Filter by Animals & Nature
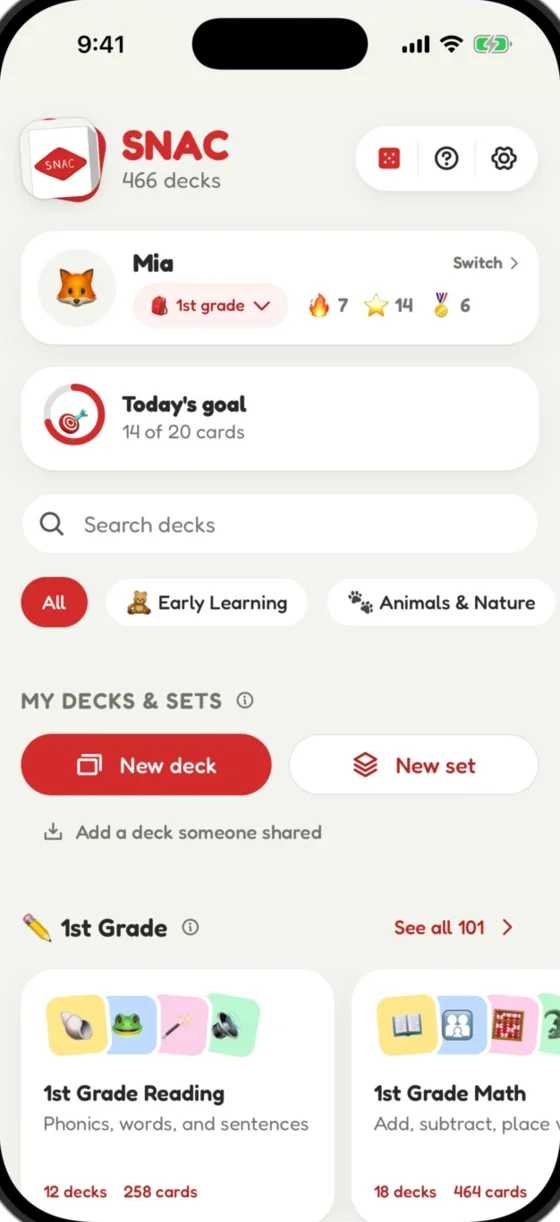 (441, 602)
